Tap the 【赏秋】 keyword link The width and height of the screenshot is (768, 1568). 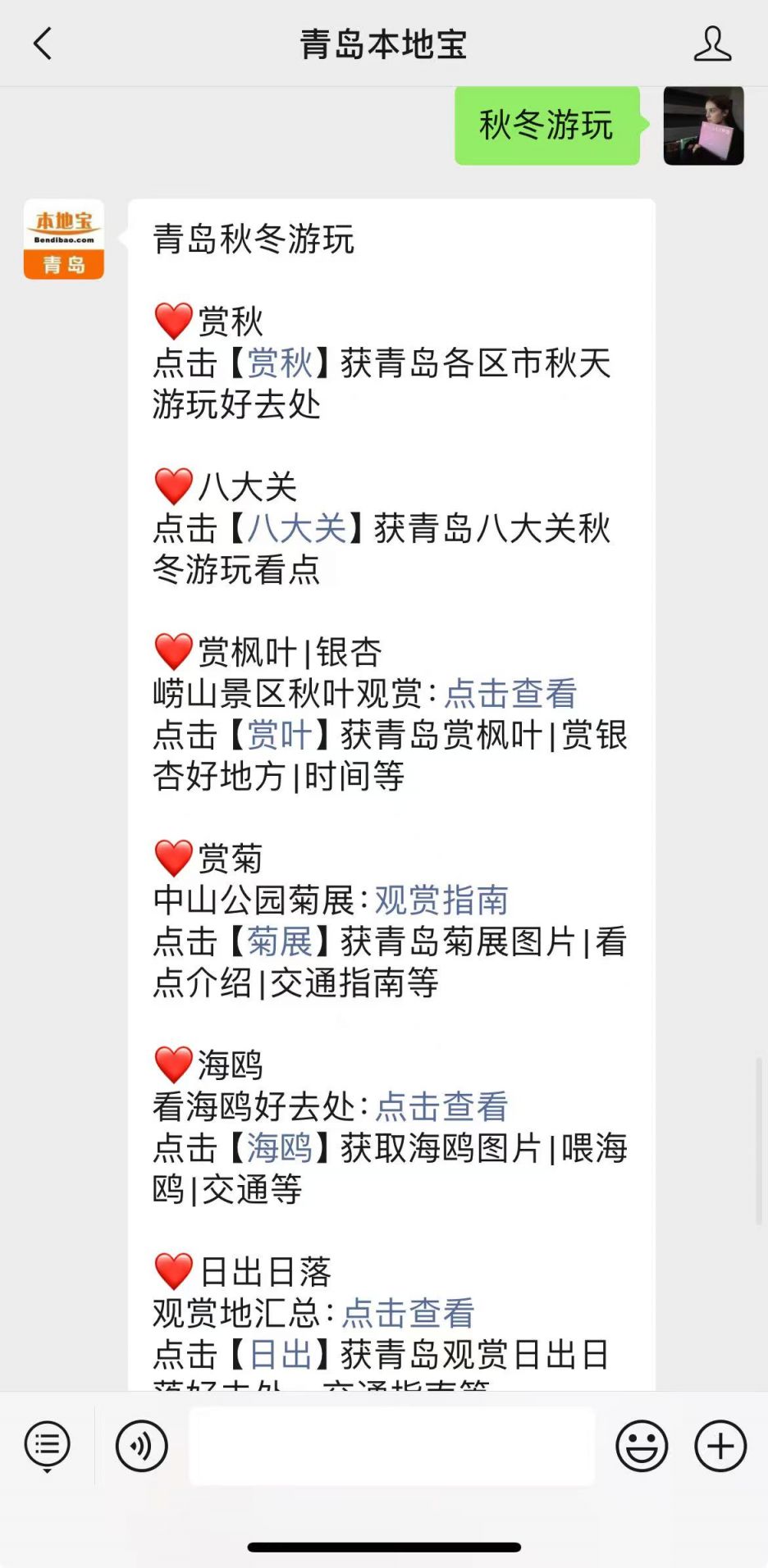[280, 363]
